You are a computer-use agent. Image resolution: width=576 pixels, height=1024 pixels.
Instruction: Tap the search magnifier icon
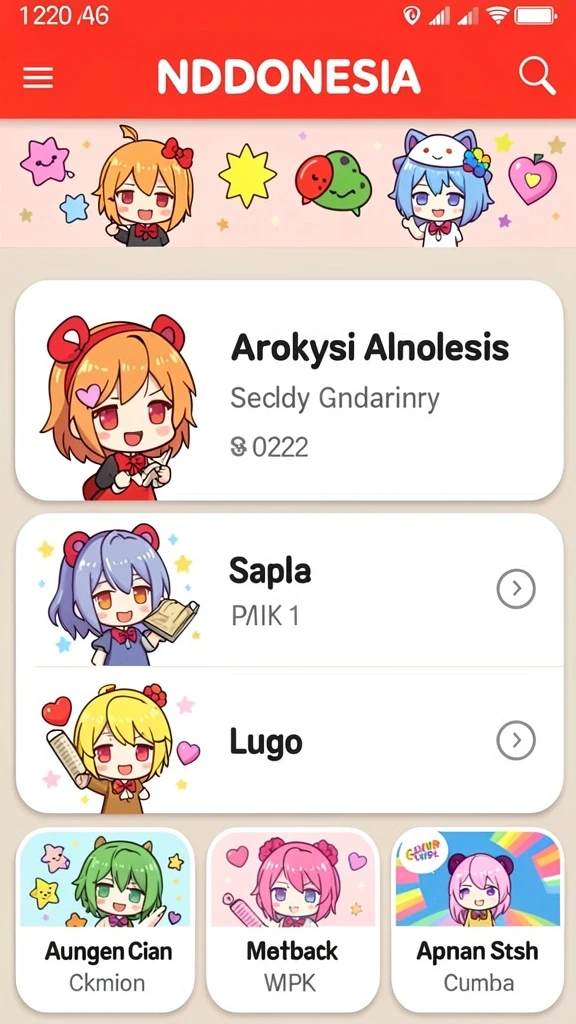click(537, 76)
